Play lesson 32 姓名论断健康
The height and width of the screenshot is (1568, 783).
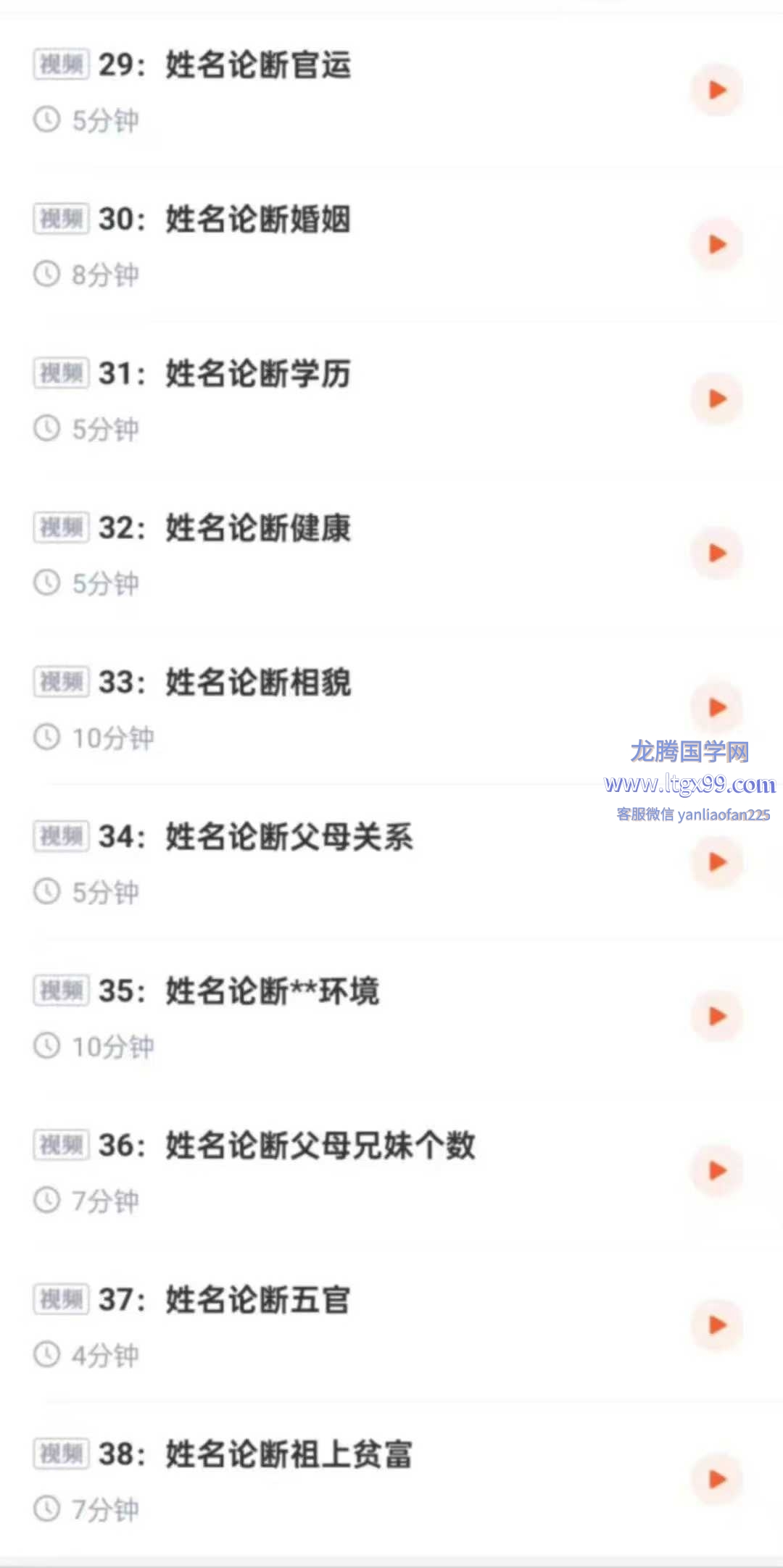717,553
